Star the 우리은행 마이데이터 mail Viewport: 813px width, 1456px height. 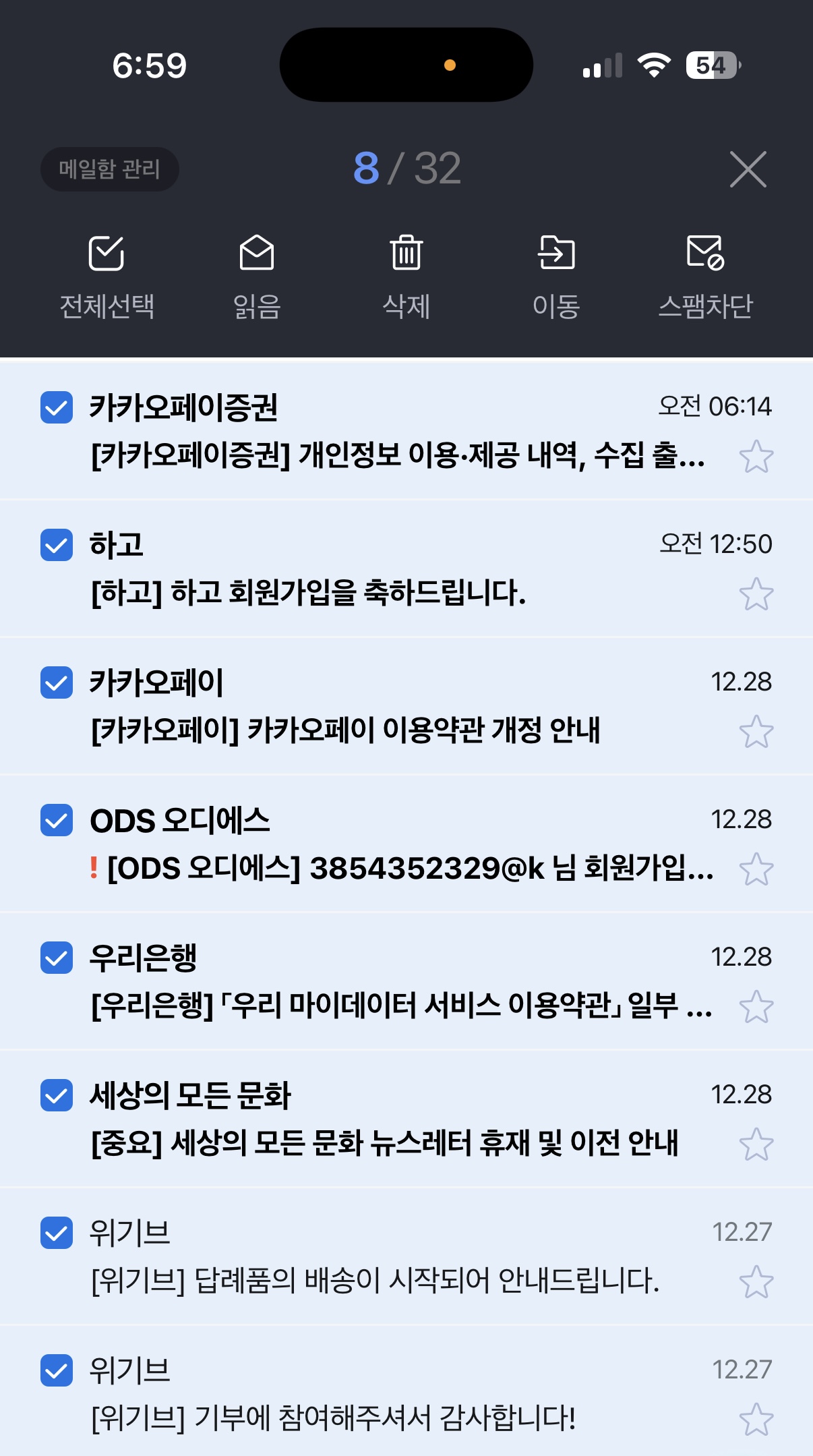(x=756, y=1007)
